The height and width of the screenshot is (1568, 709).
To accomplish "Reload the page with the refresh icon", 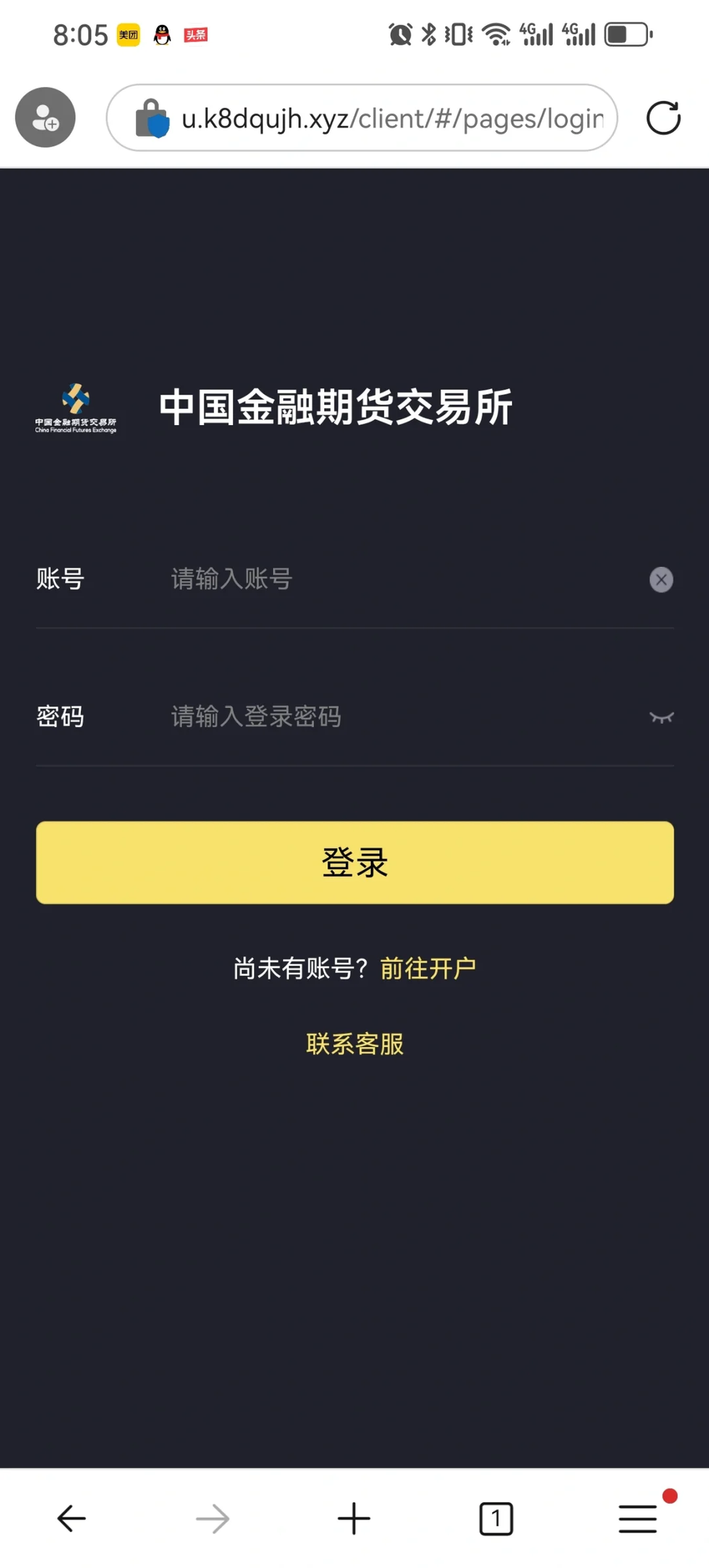I will 662,118.
